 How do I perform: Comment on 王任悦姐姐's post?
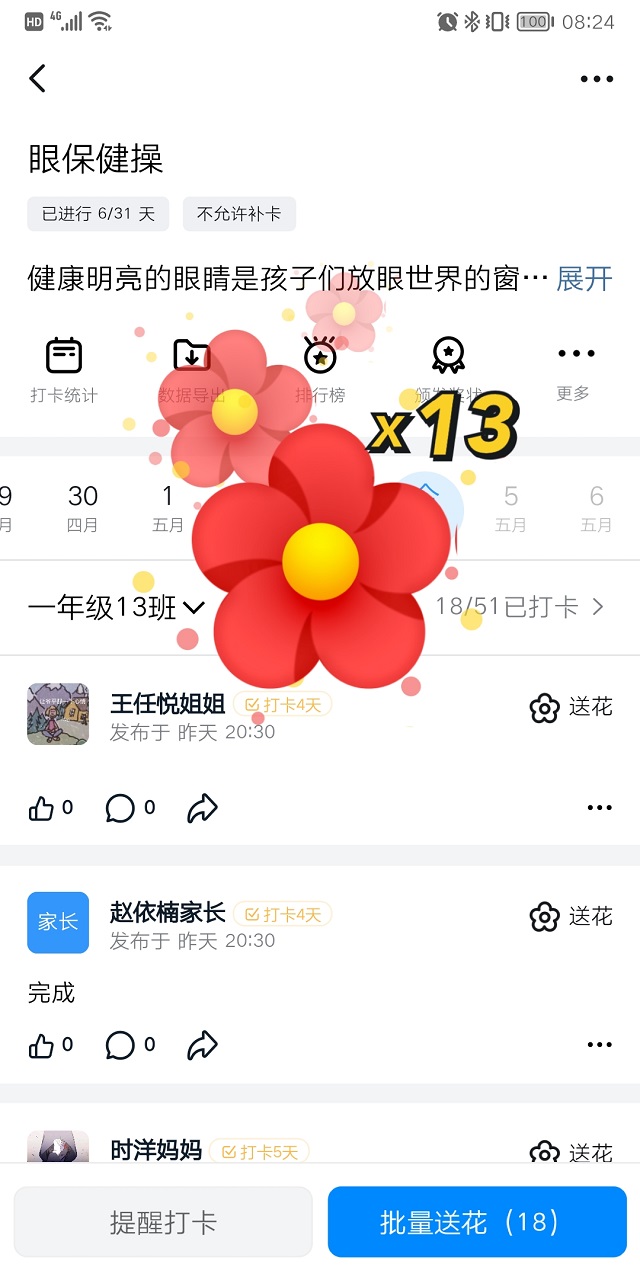pos(131,808)
